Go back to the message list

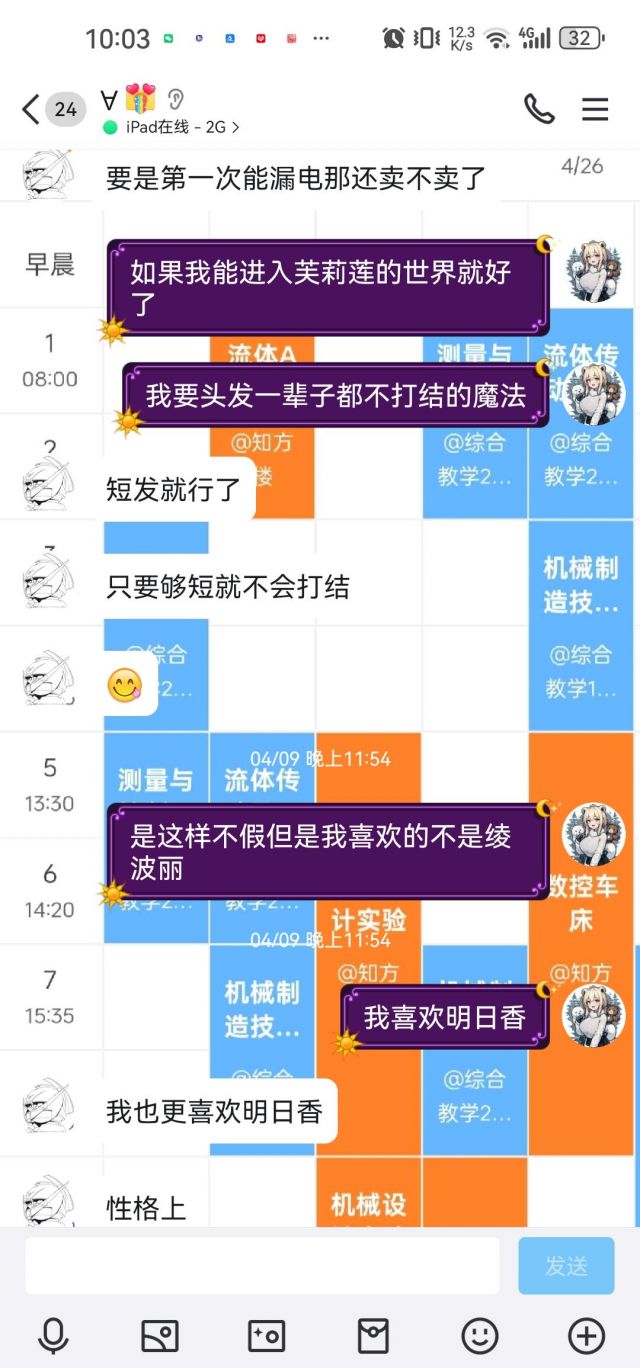pyautogui.click(x=32, y=109)
